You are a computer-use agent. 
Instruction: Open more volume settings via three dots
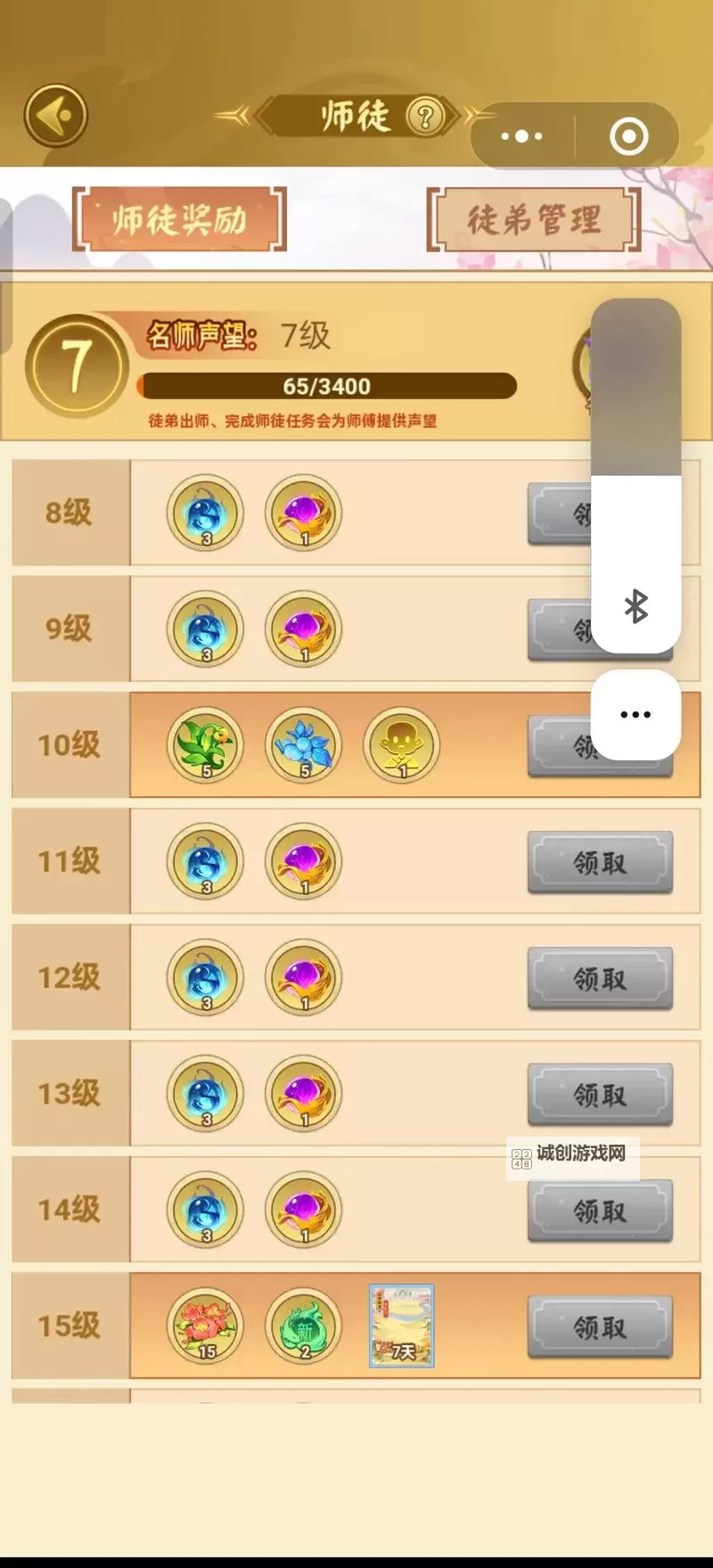635,715
